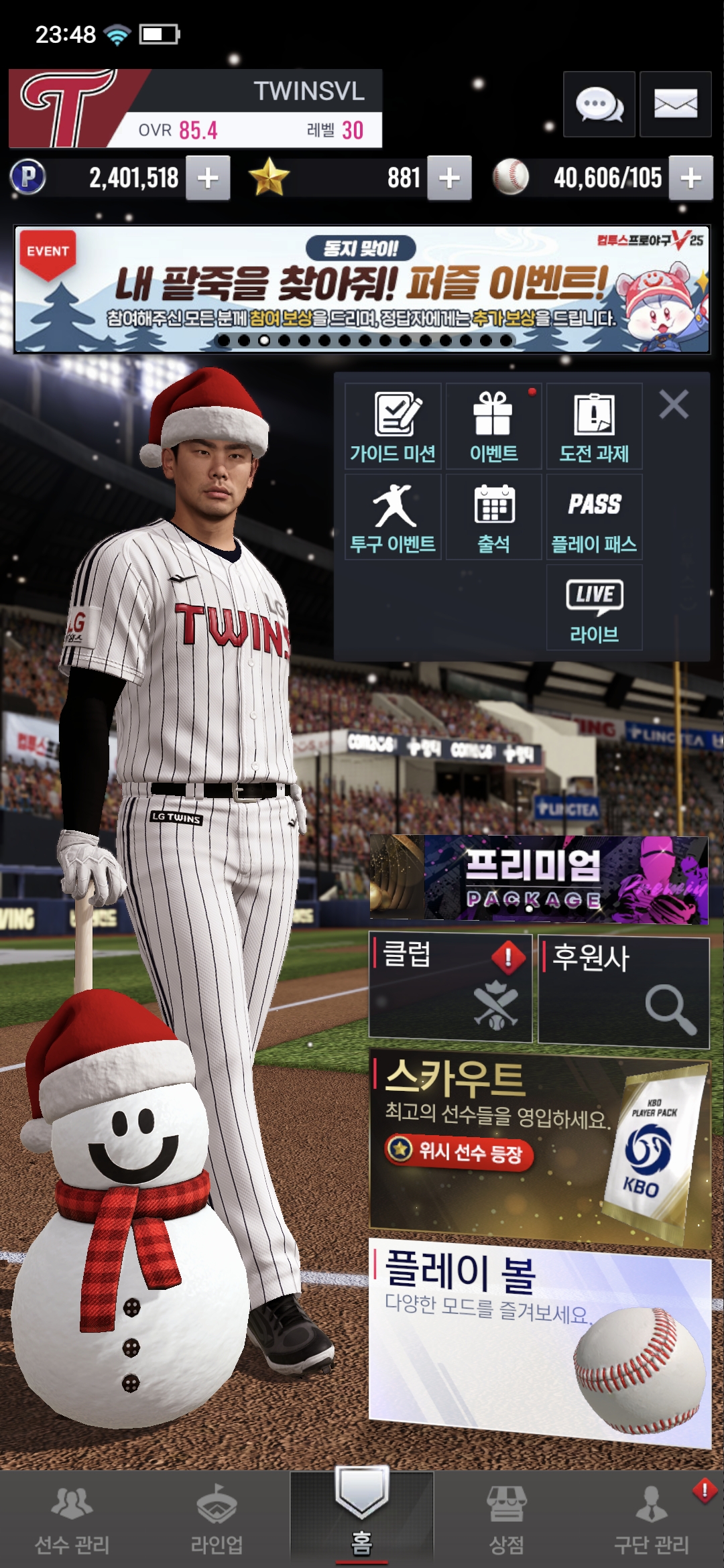Open the 이벤트 gift menu
Image resolution: width=724 pixels, height=1568 pixels.
pos(493,427)
